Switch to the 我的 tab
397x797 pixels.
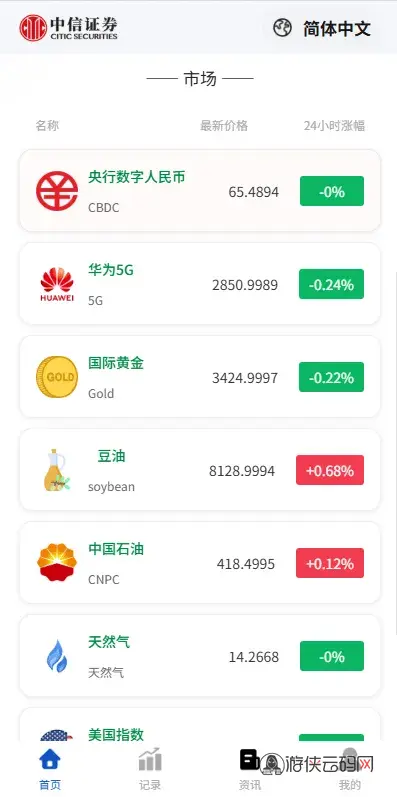[x=350, y=769]
